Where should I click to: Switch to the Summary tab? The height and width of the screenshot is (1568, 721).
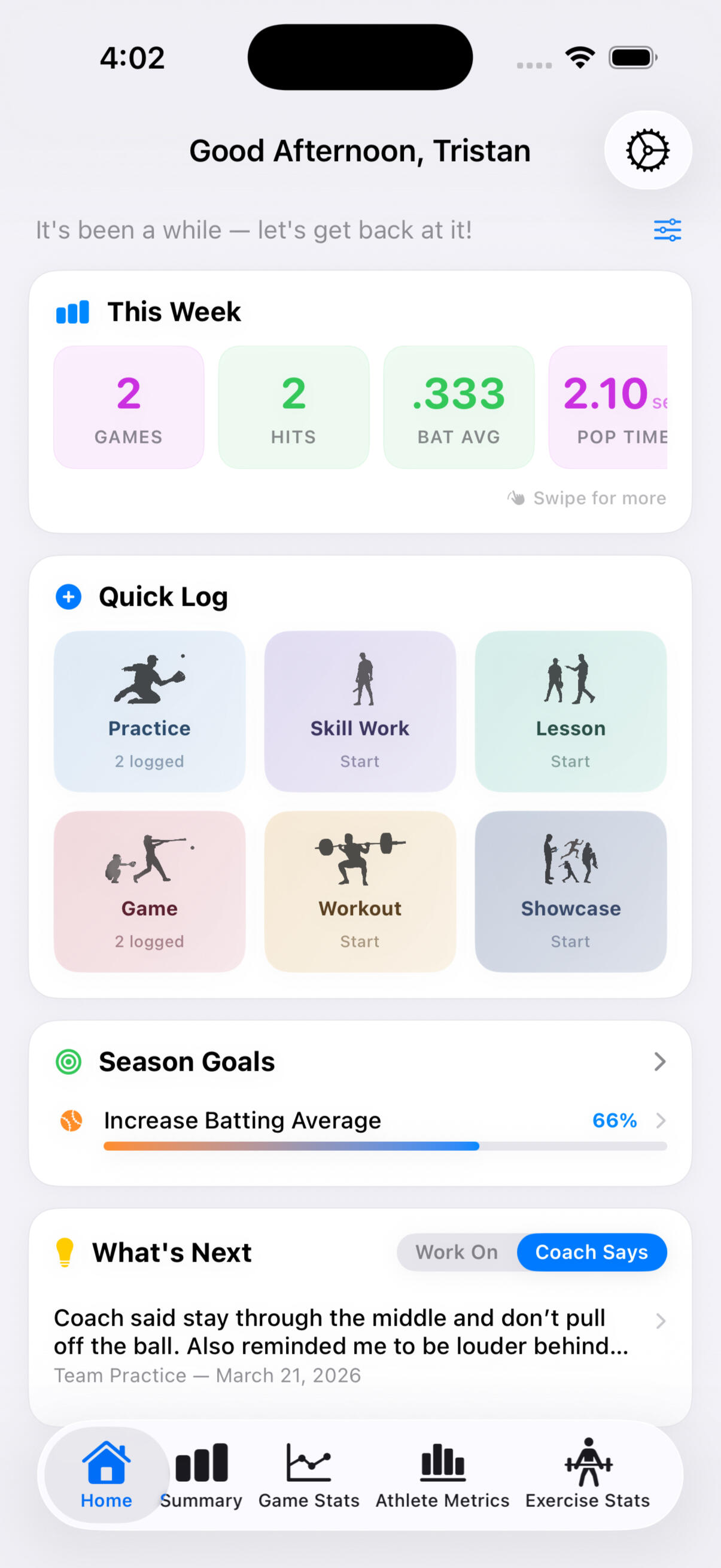202,1474
